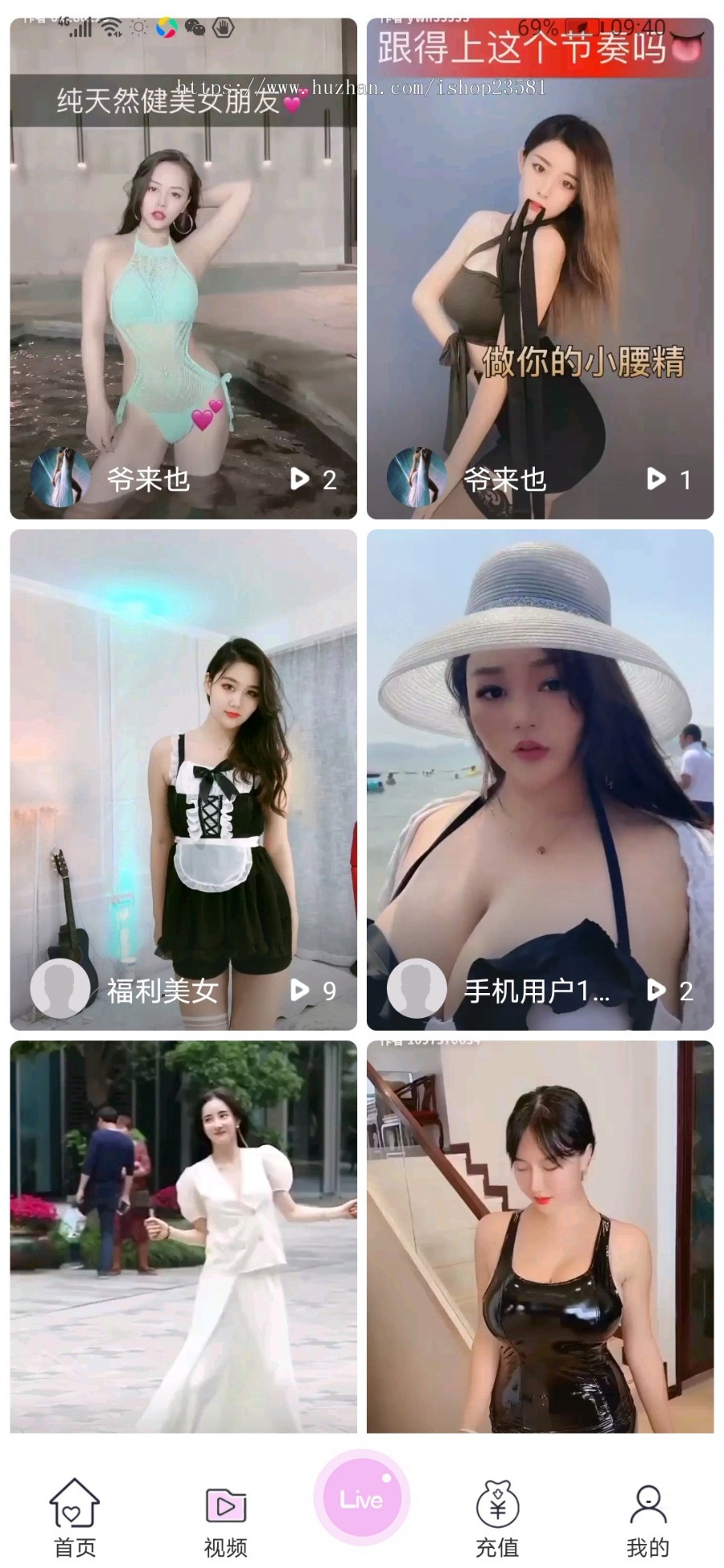
Task: Tap the signal strength bars icon
Action: [79, 27]
